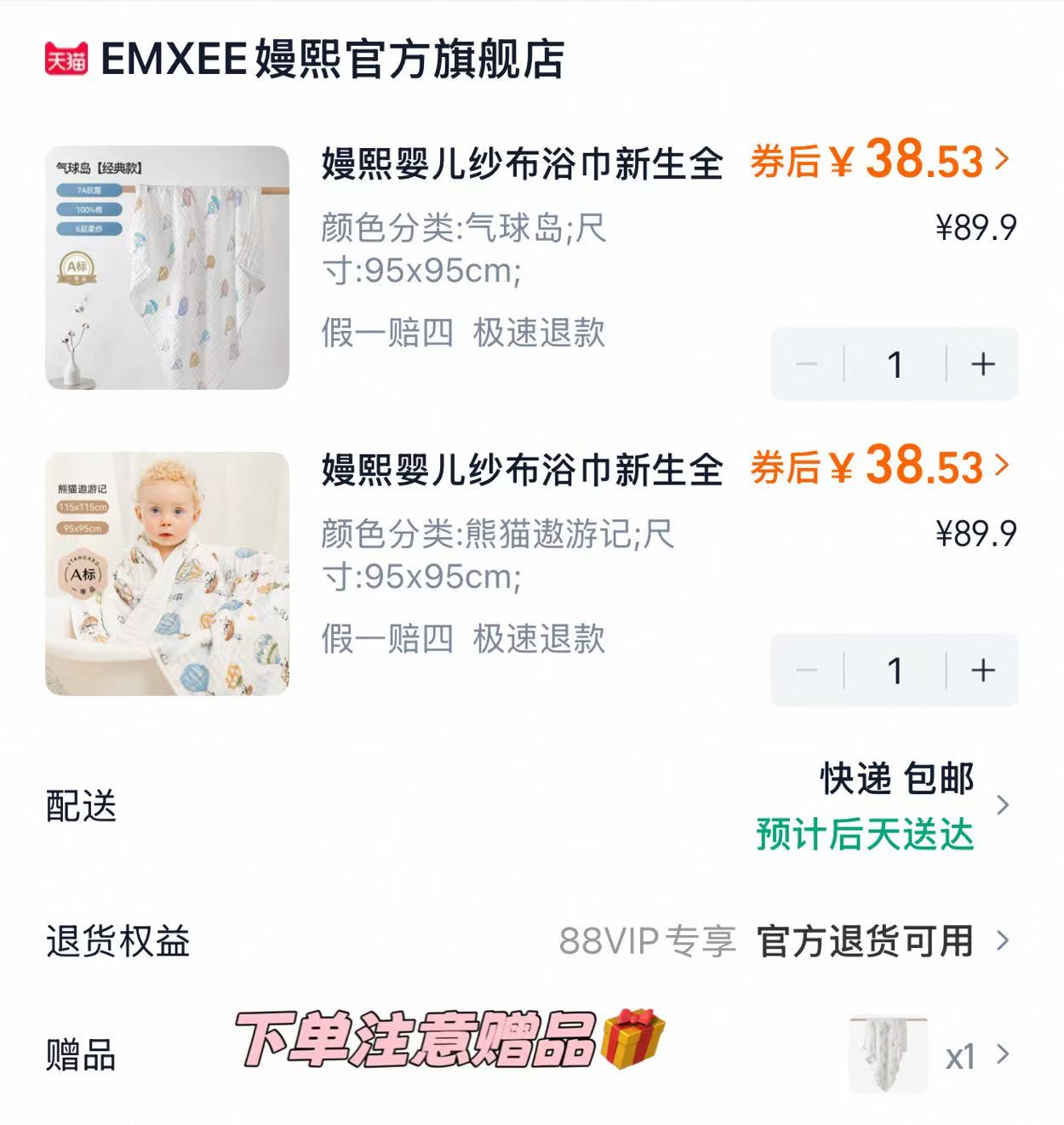View 券后 price details for 熊猫遨游记 towel
Viewport: 1064px width, 1125px height.
coord(880,466)
